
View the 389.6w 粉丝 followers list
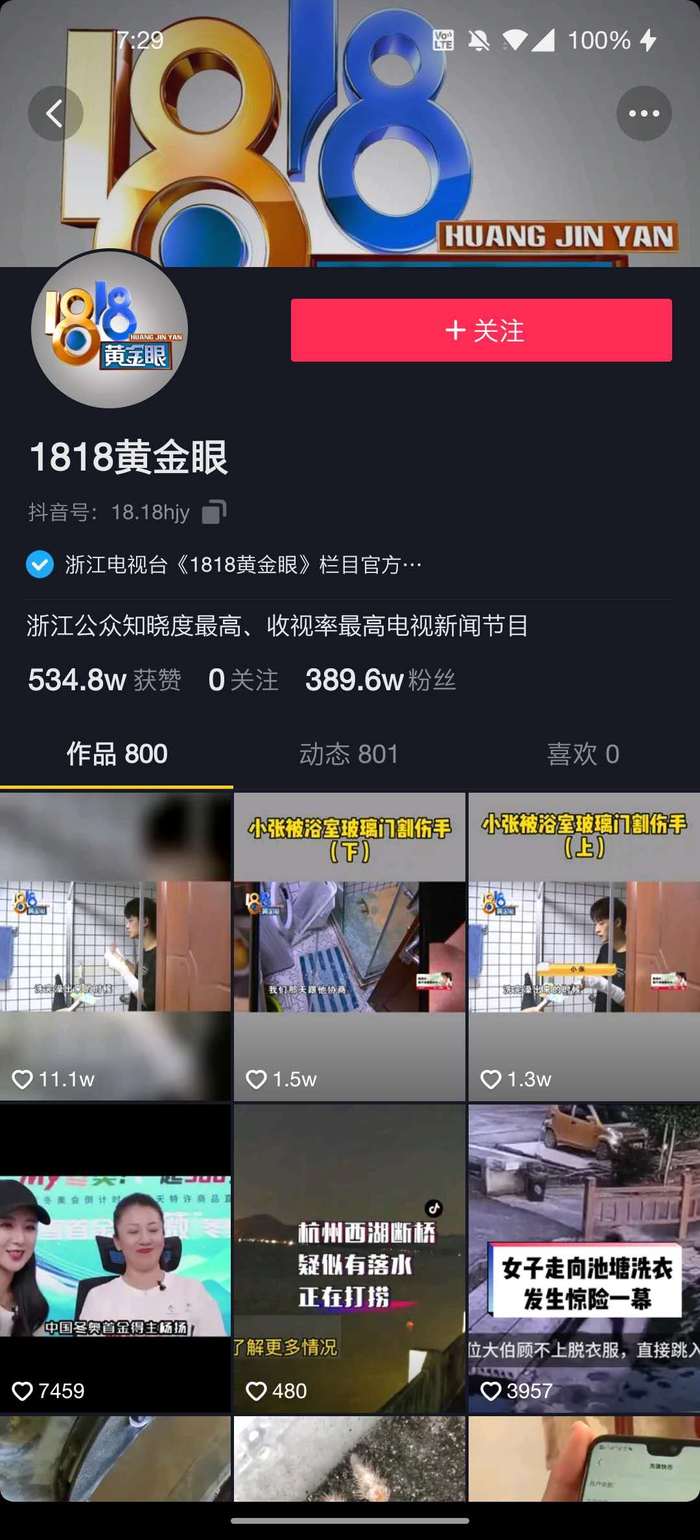[380, 681]
